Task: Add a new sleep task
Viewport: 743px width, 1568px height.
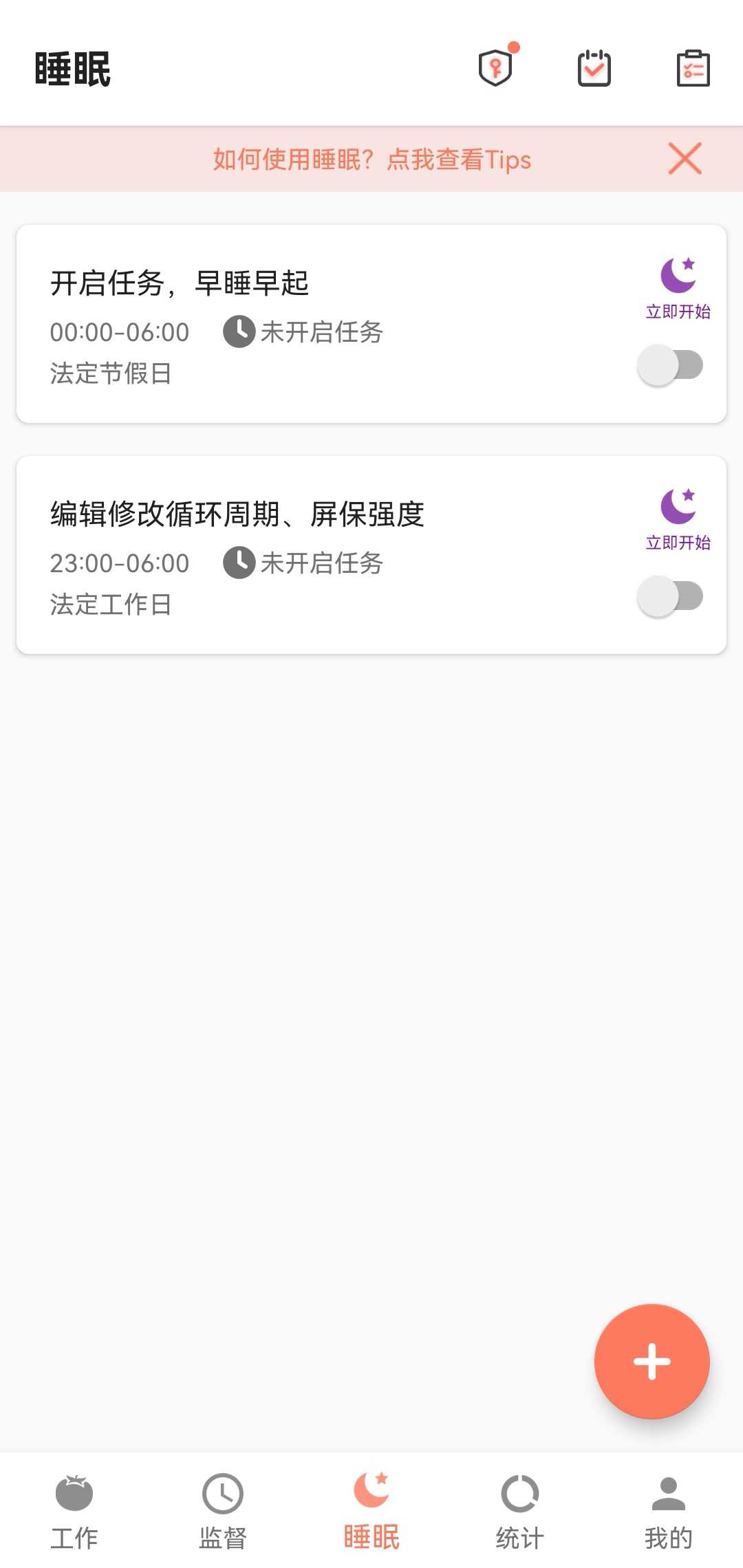Action: [652, 1361]
